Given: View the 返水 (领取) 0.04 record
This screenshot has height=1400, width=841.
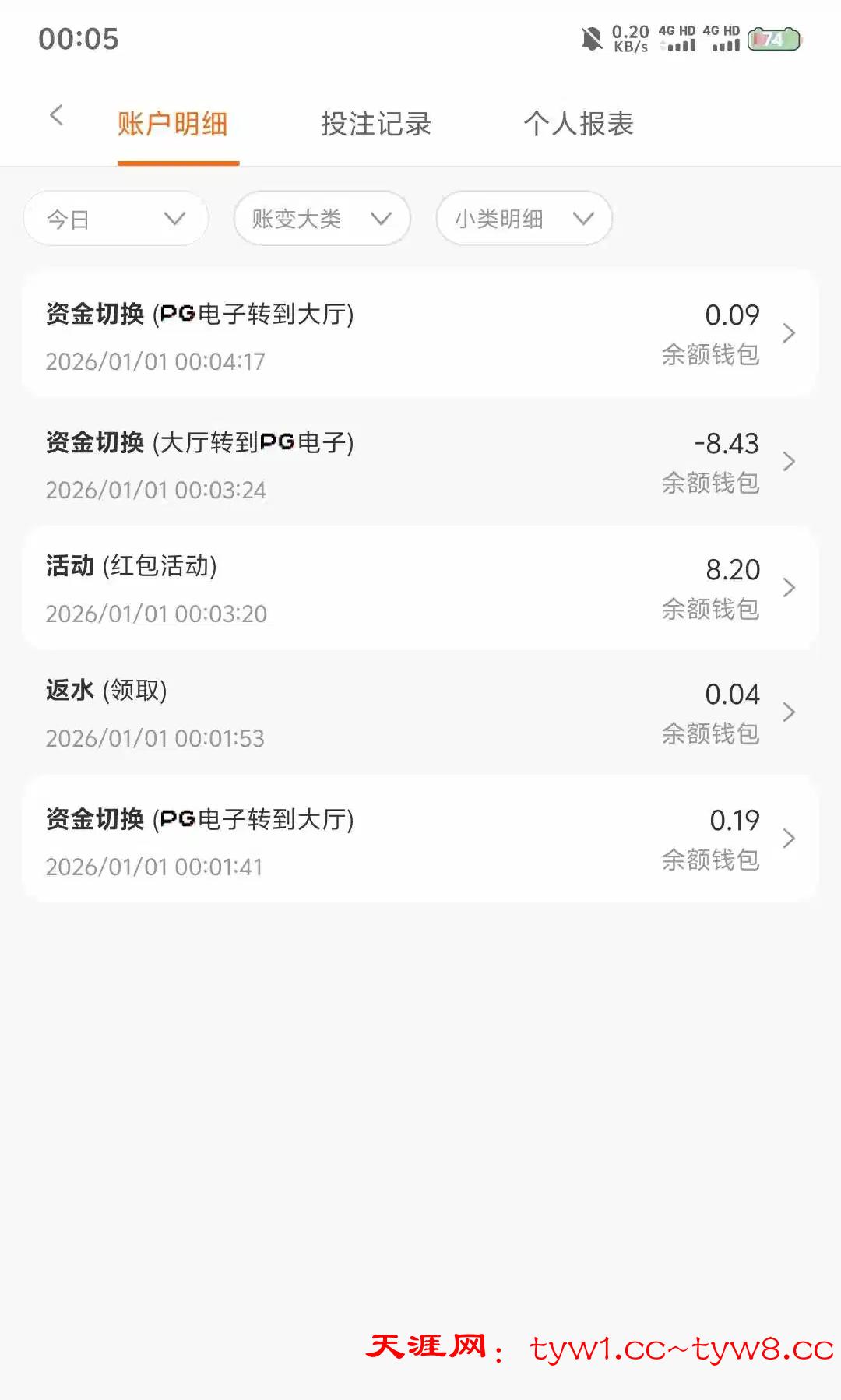Looking at the screenshot, I should pos(420,713).
